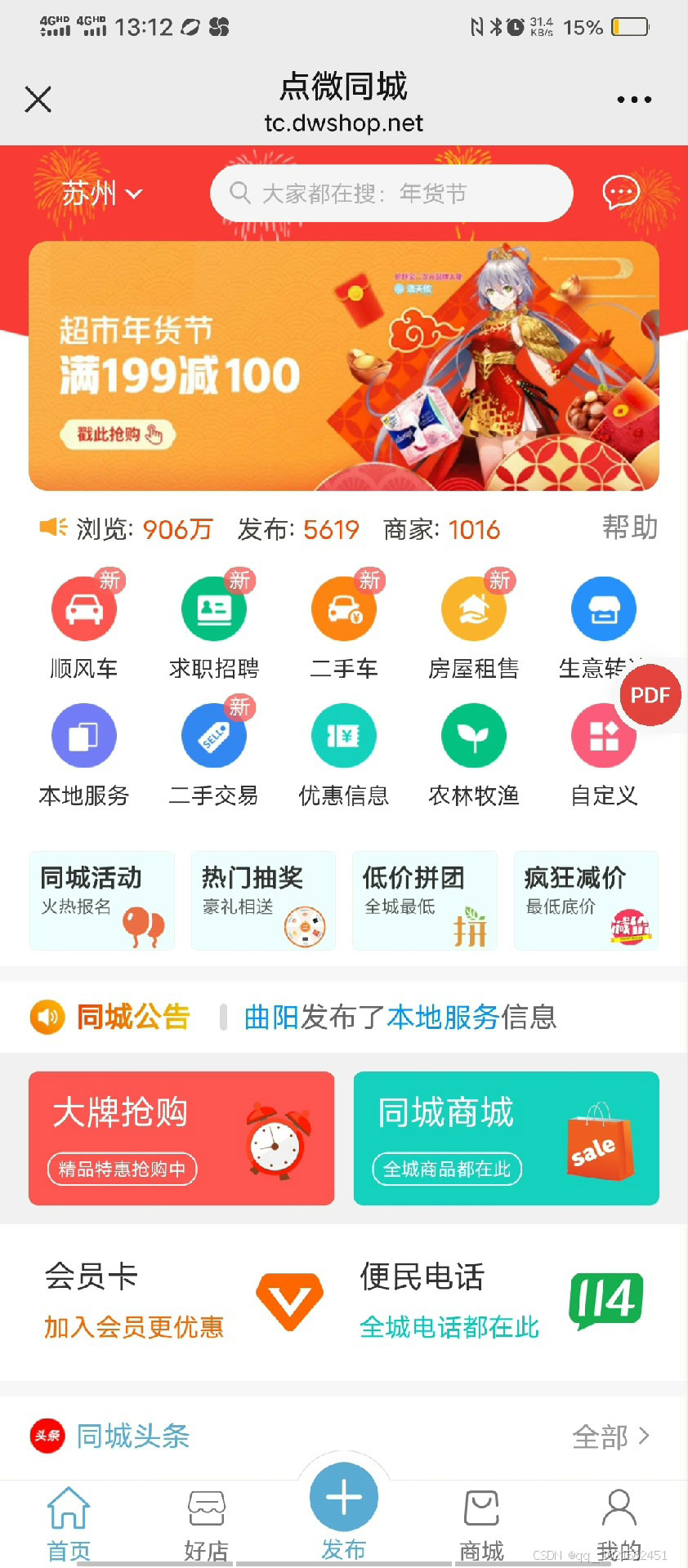688x1568 pixels.
Task: Tap the 年货节 search box
Action: point(391,194)
